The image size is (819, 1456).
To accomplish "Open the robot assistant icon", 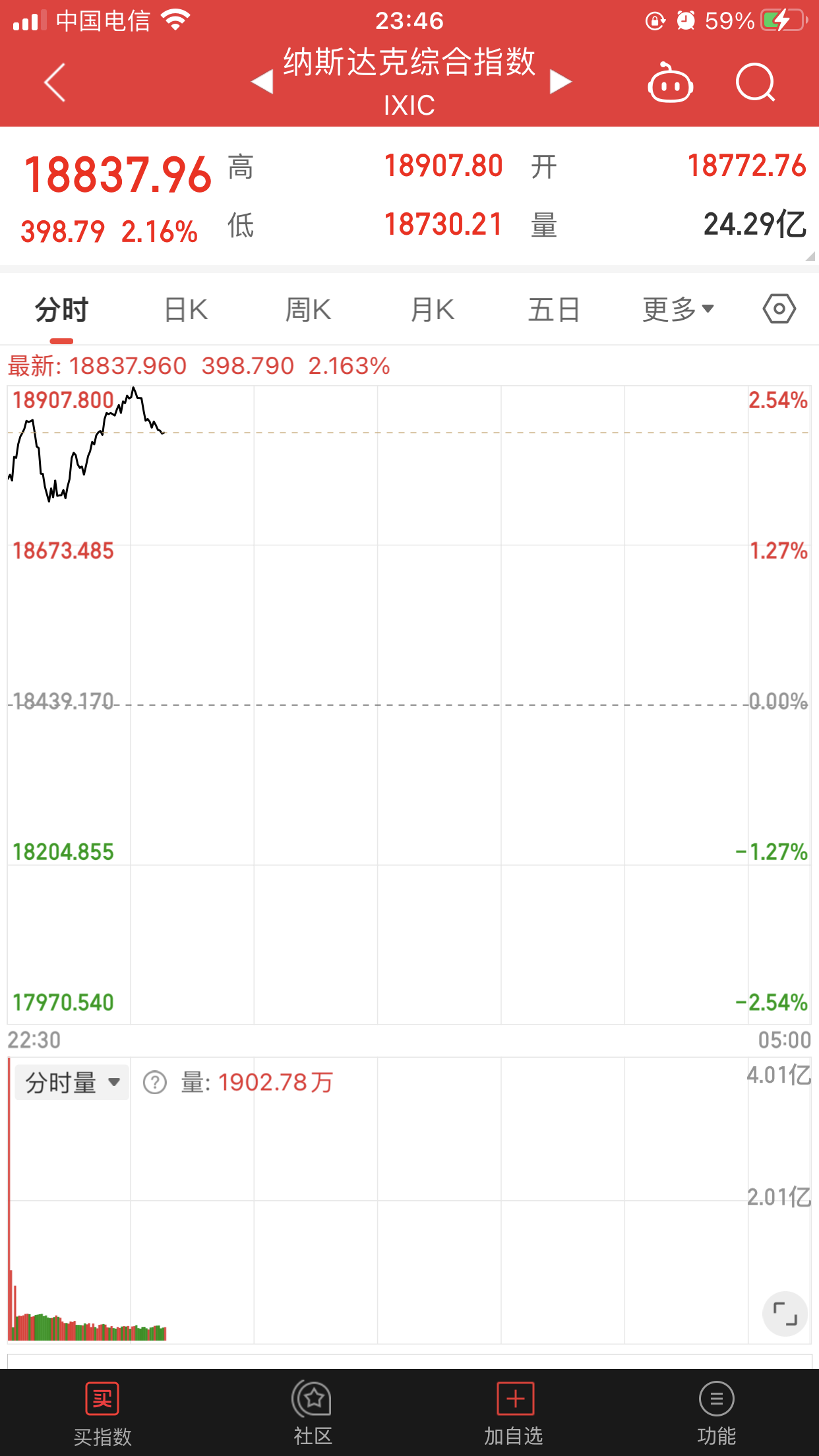I will (x=670, y=83).
